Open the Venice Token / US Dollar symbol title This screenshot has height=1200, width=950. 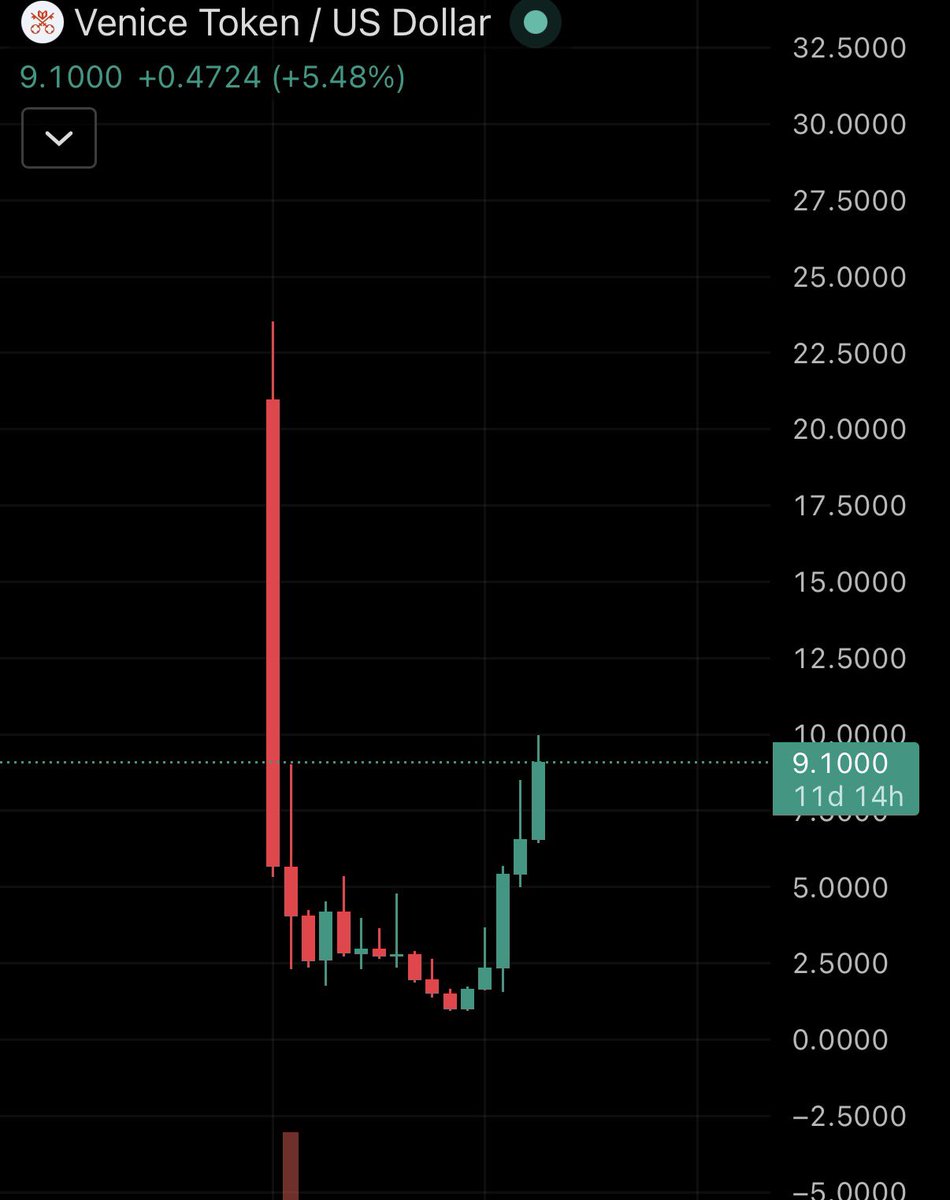click(282, 22)
